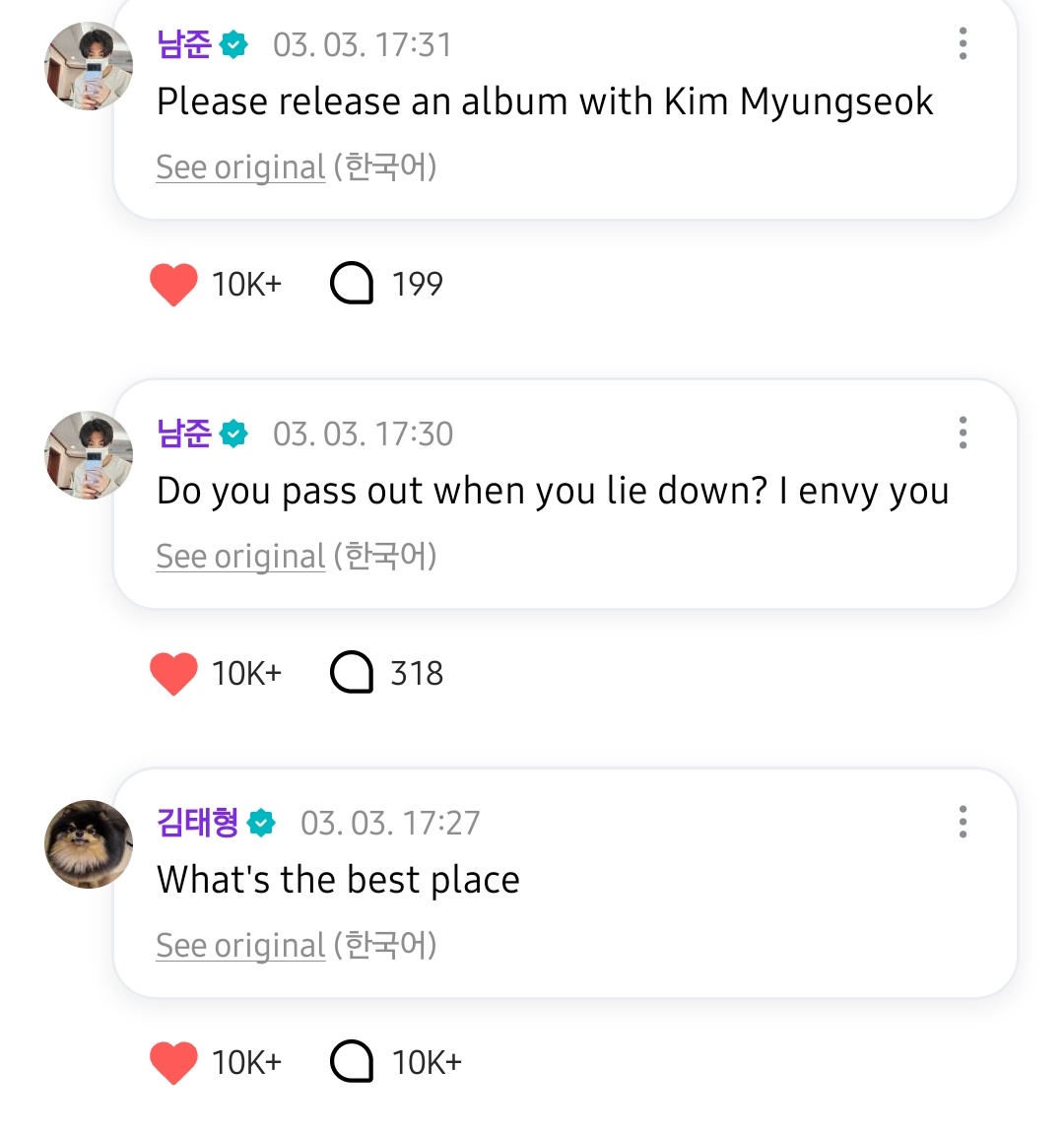Open overflow menu on 김태형's post

coord(963,822)
